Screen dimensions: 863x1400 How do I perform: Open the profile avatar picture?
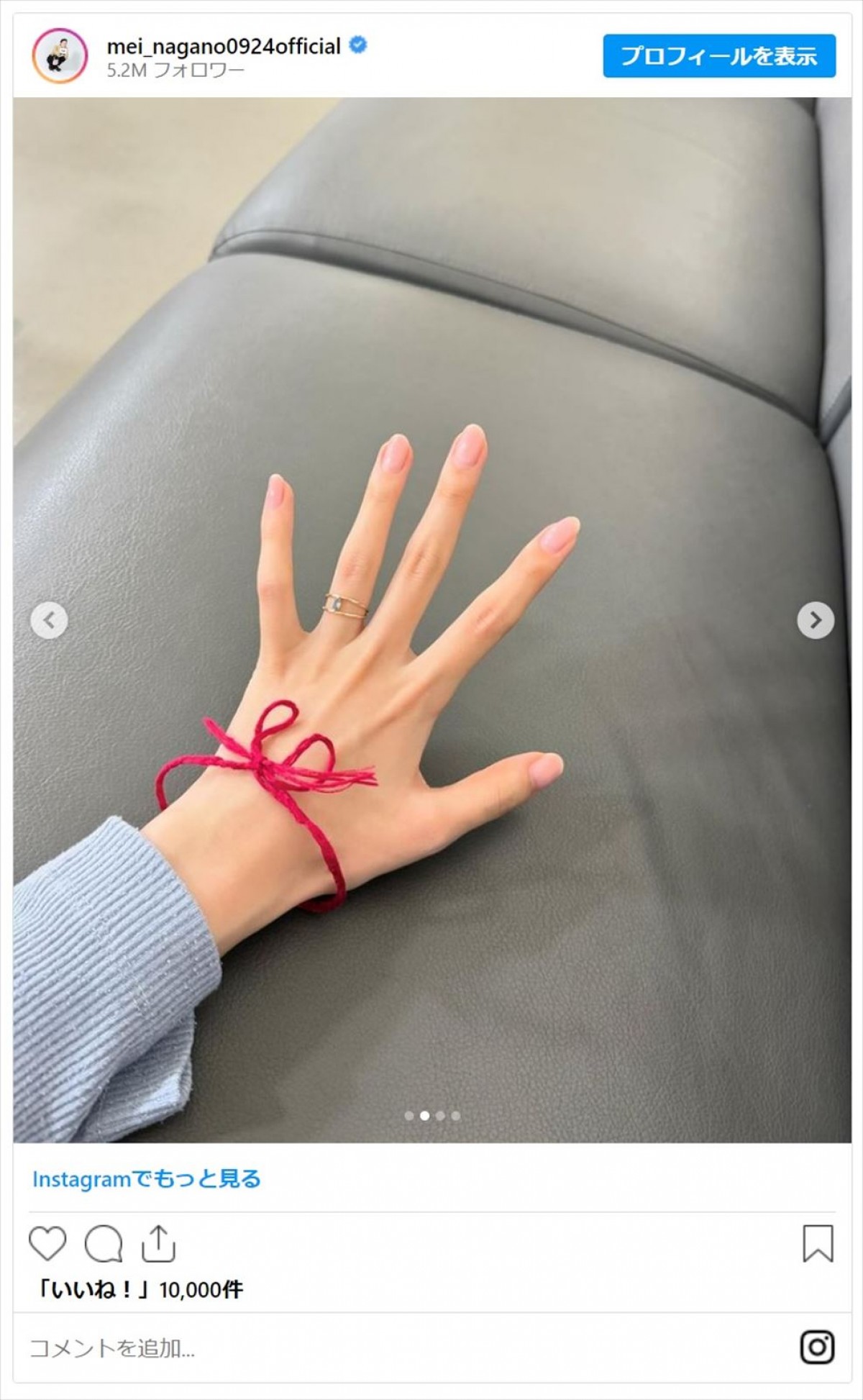pyautogui.click(x=60, y=56)
